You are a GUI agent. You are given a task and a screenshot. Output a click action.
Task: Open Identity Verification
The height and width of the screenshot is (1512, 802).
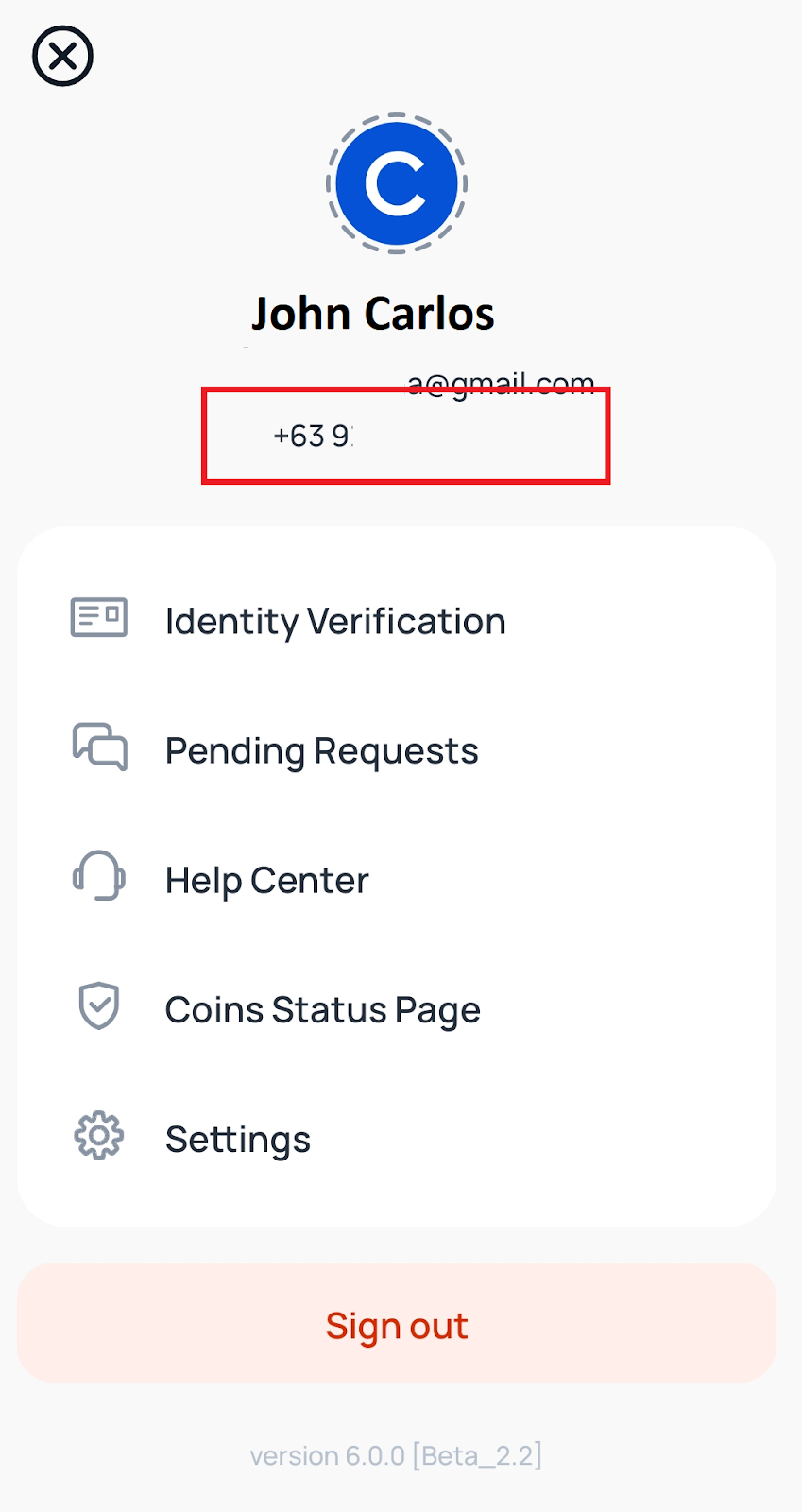click(335, 621)
